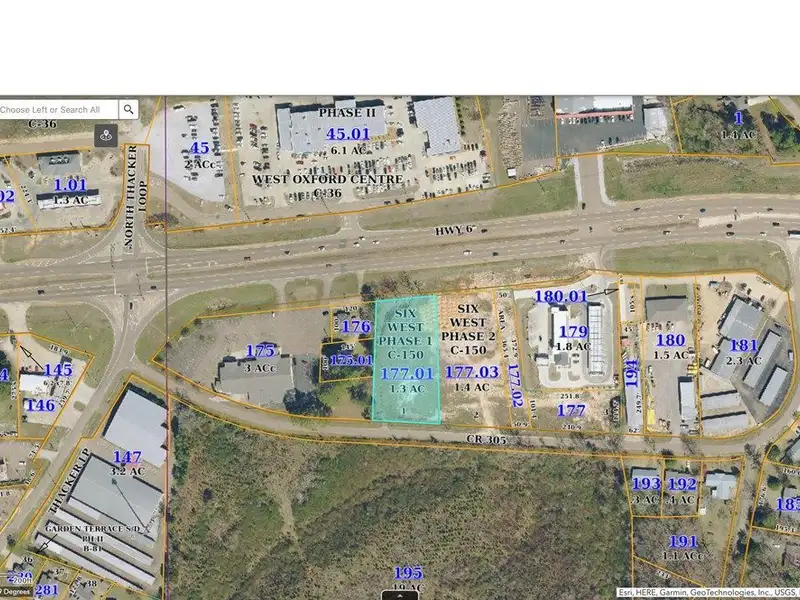Tap the 'Choose Left or Search All' search field

point(58,109)
